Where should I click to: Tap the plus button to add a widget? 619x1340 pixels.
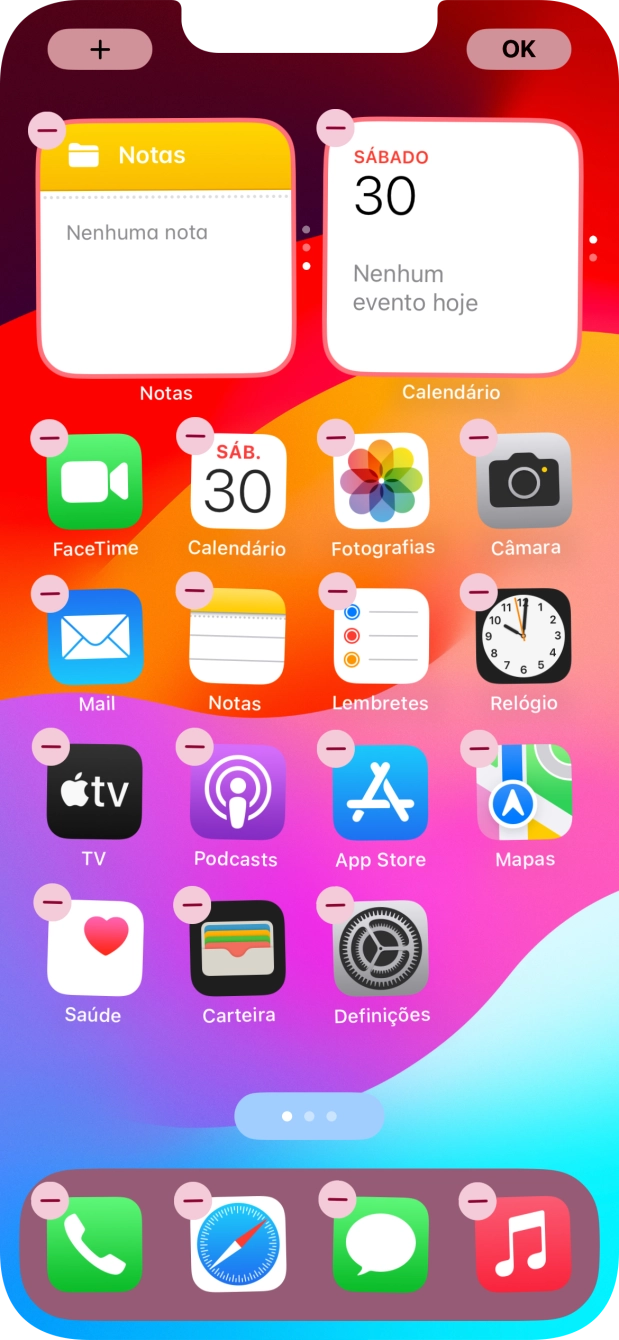point(100,49)
